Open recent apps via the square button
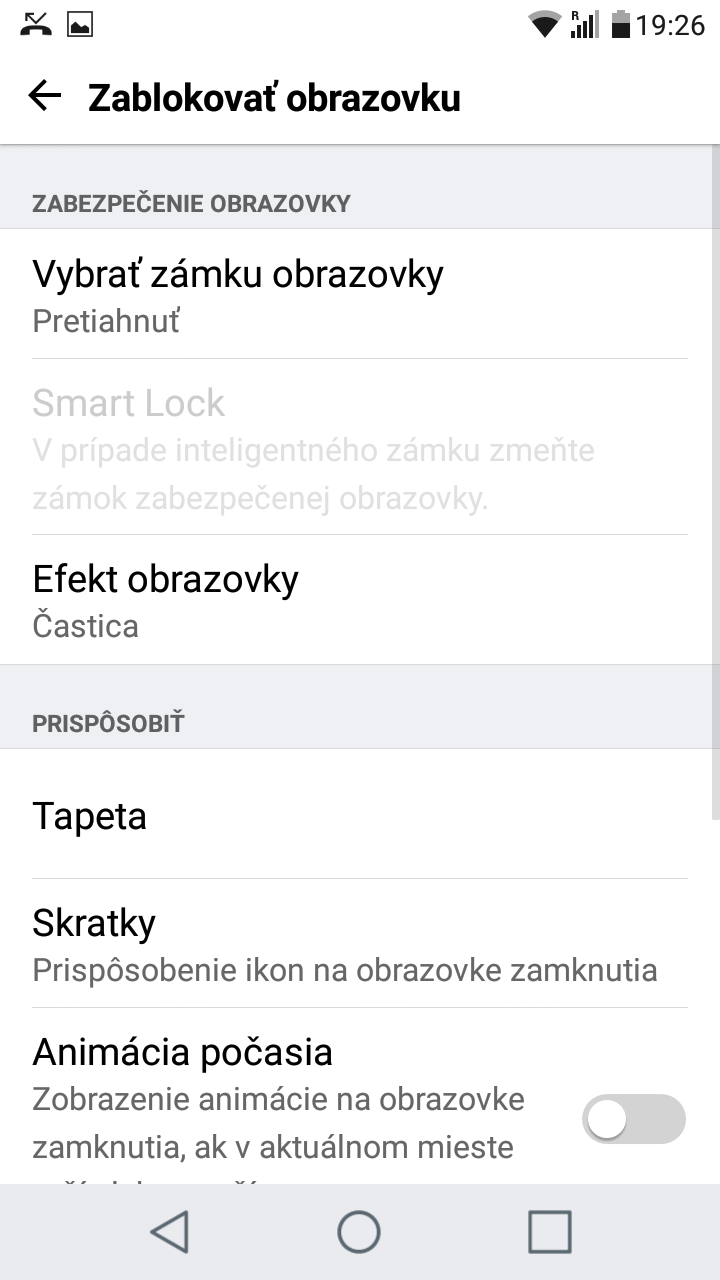 point(549,1231)
